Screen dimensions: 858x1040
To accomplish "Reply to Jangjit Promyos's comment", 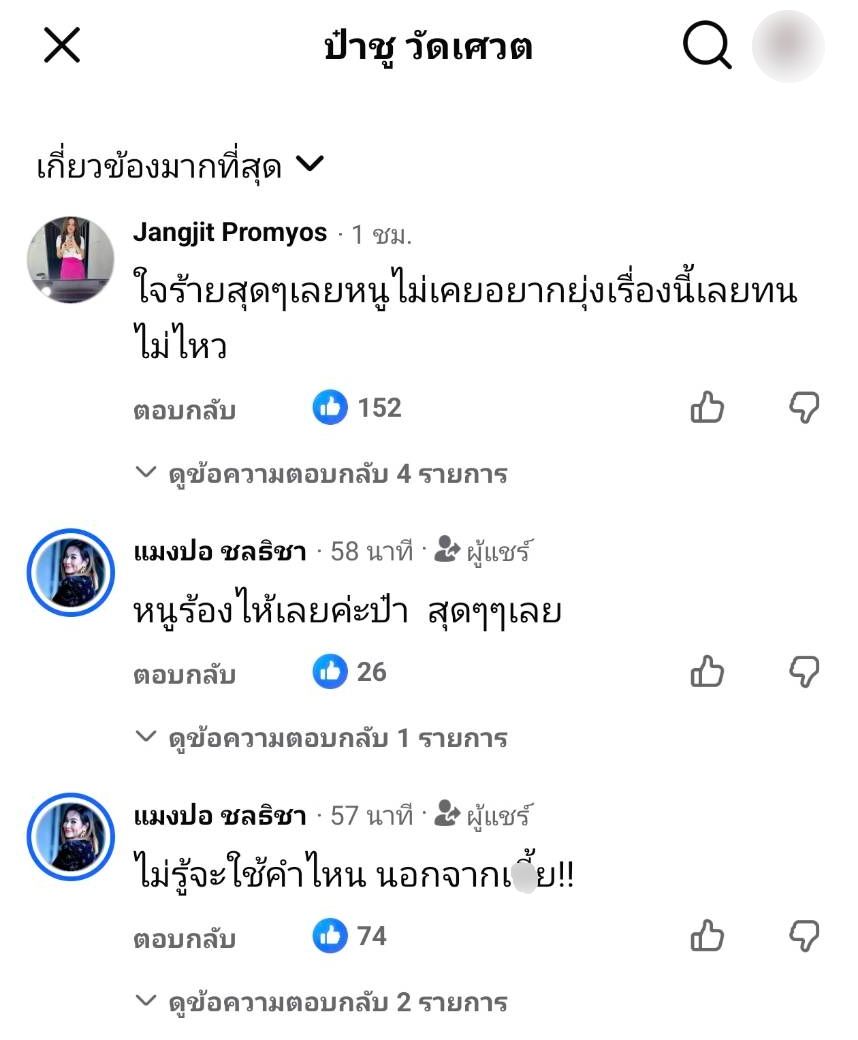I will [x=184, y=410].
